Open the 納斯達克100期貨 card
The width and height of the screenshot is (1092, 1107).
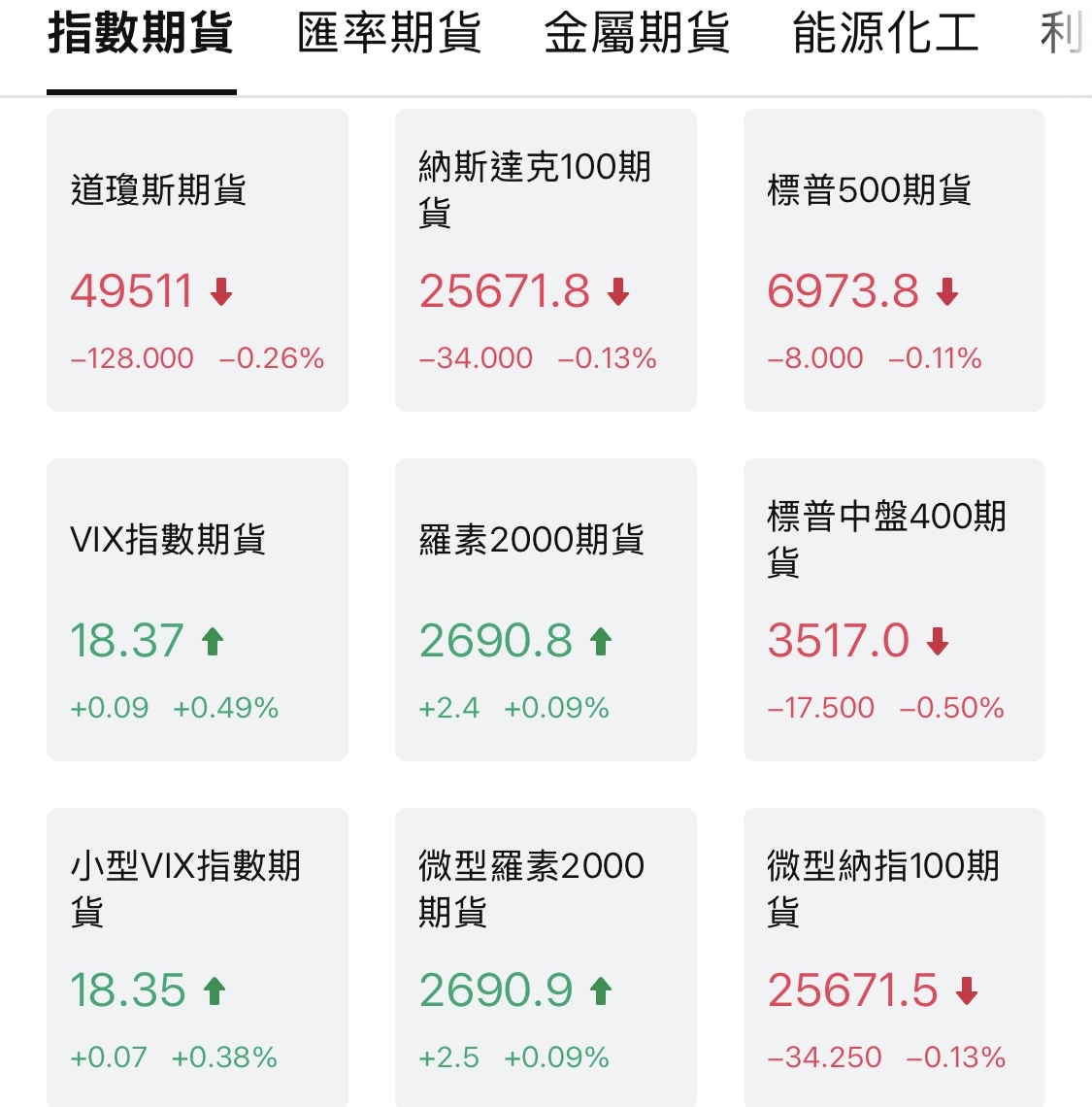[546, 260]
